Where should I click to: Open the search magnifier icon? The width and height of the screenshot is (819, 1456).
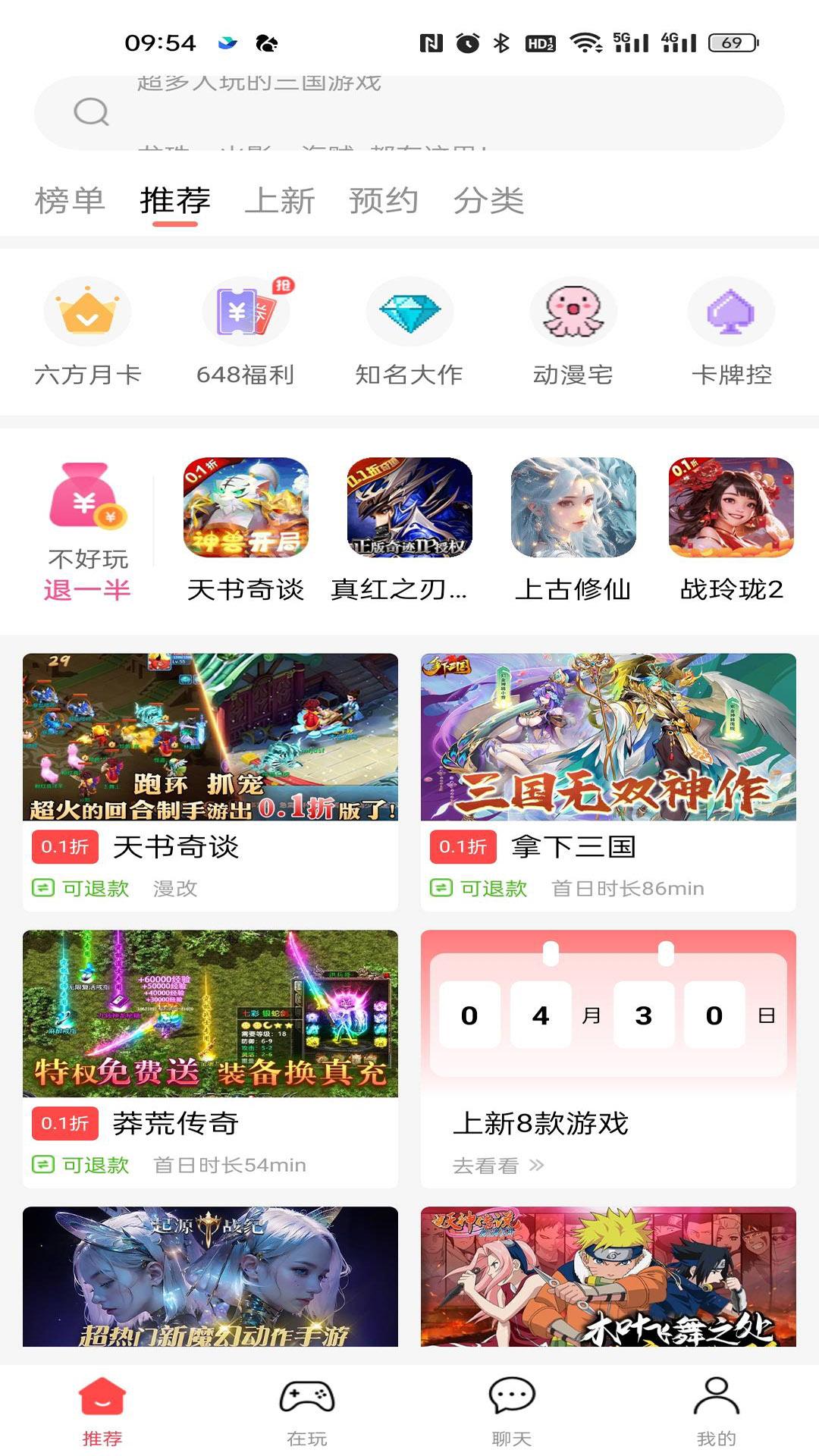pos(91,112)
